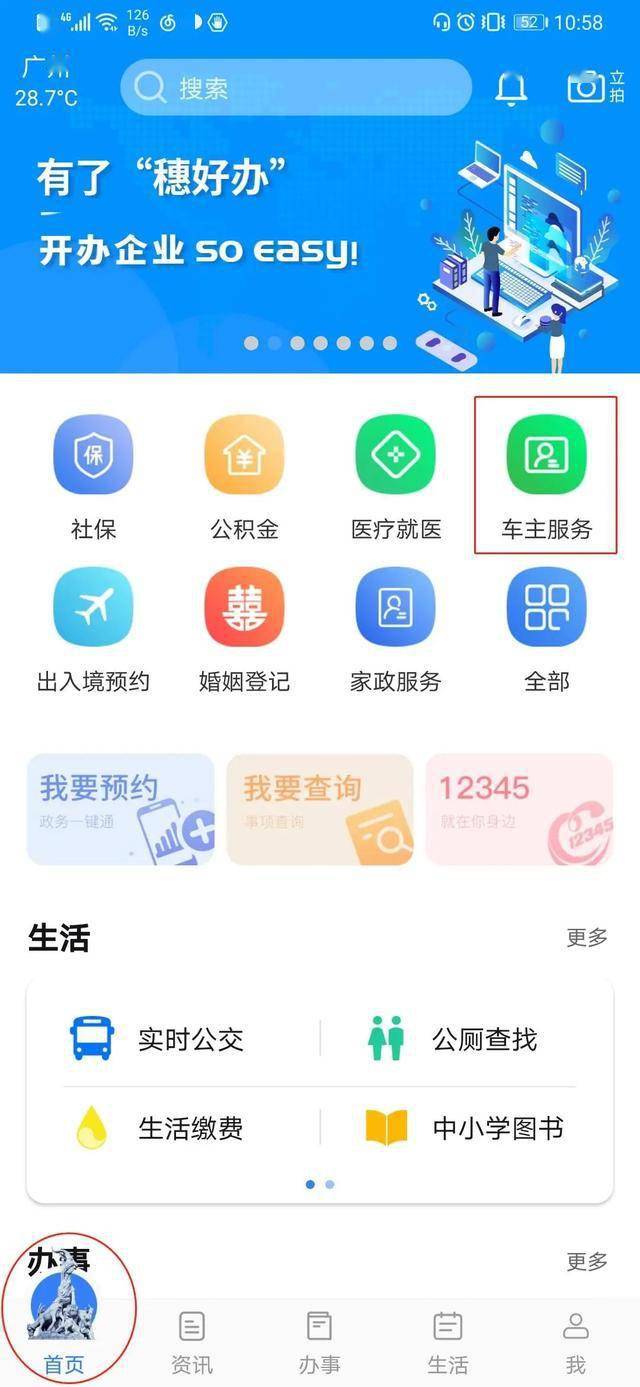Open the notifications bell
Screen dimensions: 640x1387
511,89
